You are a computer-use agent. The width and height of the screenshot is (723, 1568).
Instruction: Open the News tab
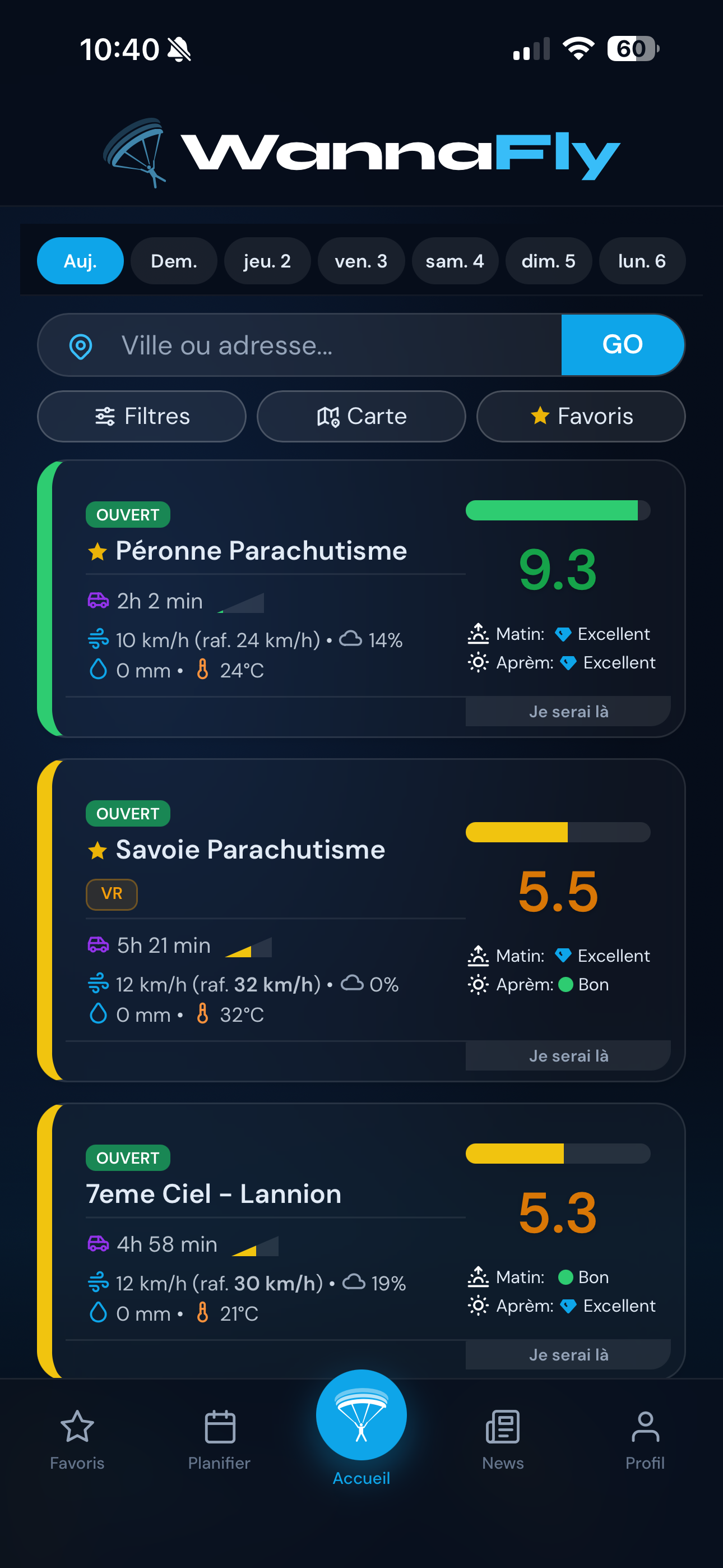point(503,1441)
